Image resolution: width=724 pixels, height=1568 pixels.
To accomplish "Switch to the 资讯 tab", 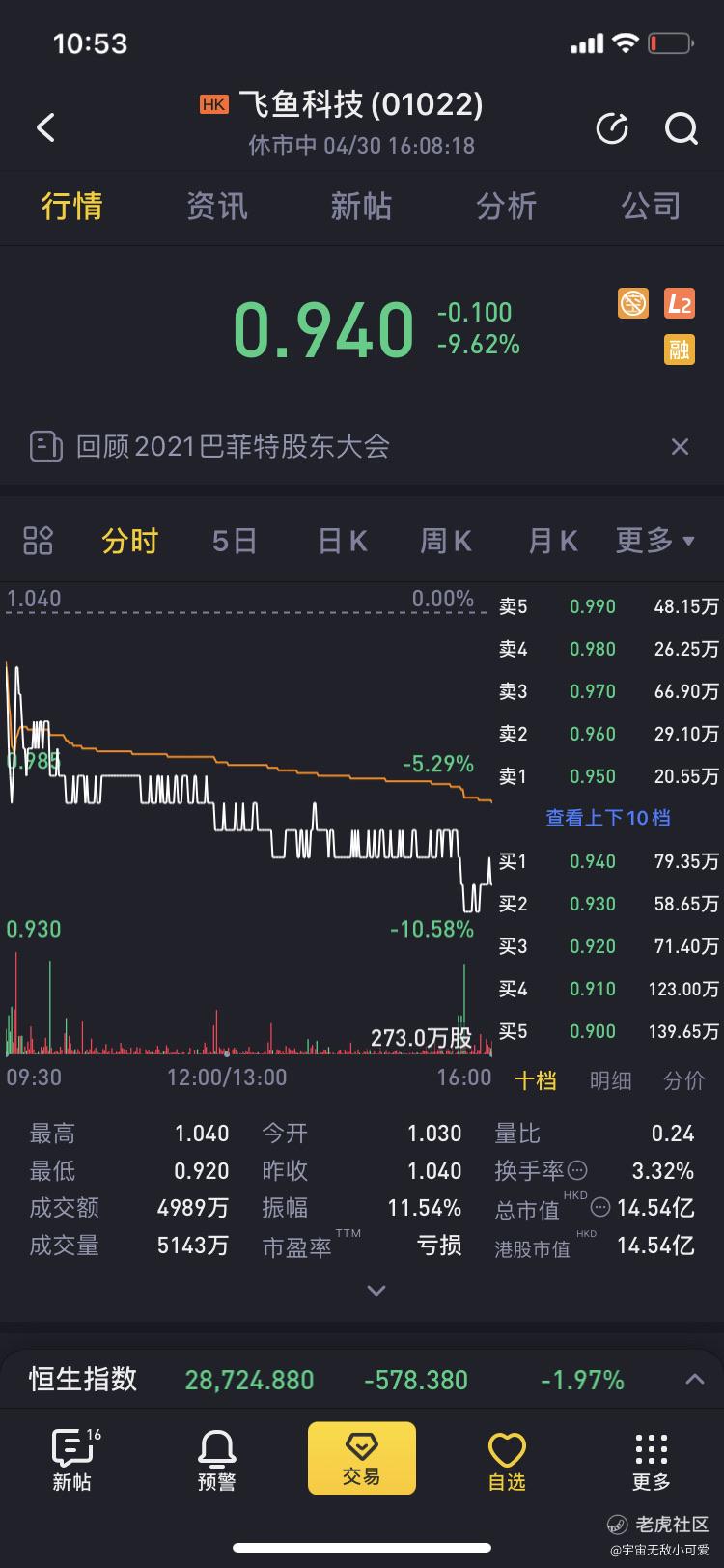I will point(216,206).
